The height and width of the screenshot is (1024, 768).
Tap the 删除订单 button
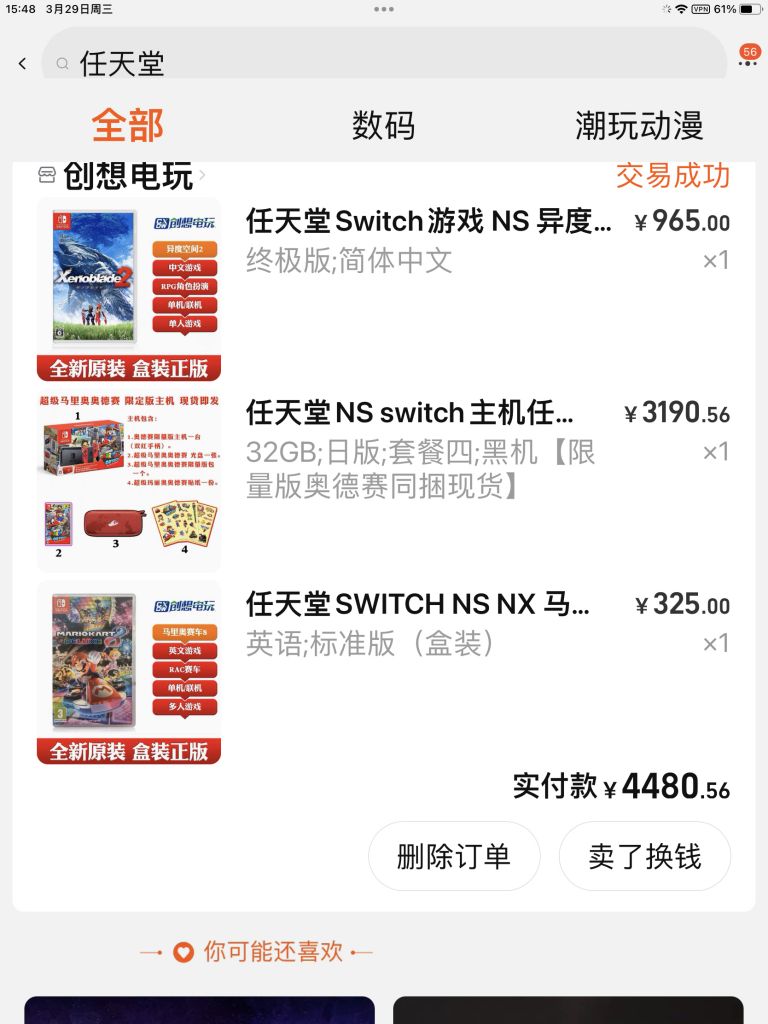[x=454, y=856]
